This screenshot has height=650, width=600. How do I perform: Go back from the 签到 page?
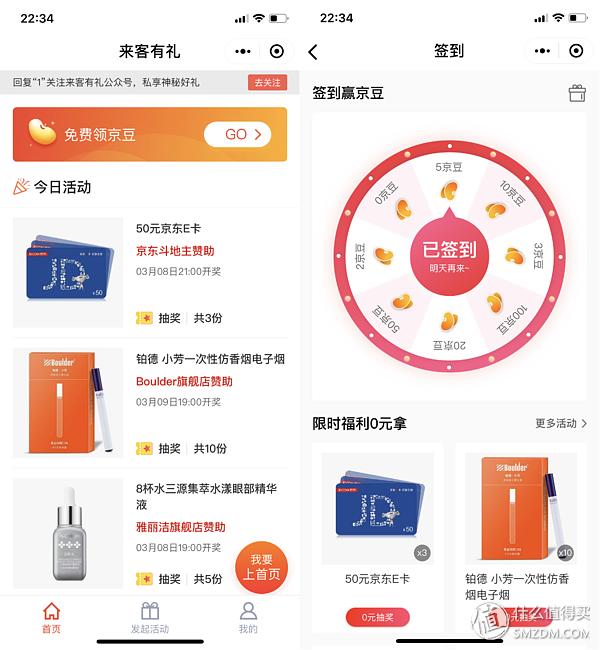313,51
